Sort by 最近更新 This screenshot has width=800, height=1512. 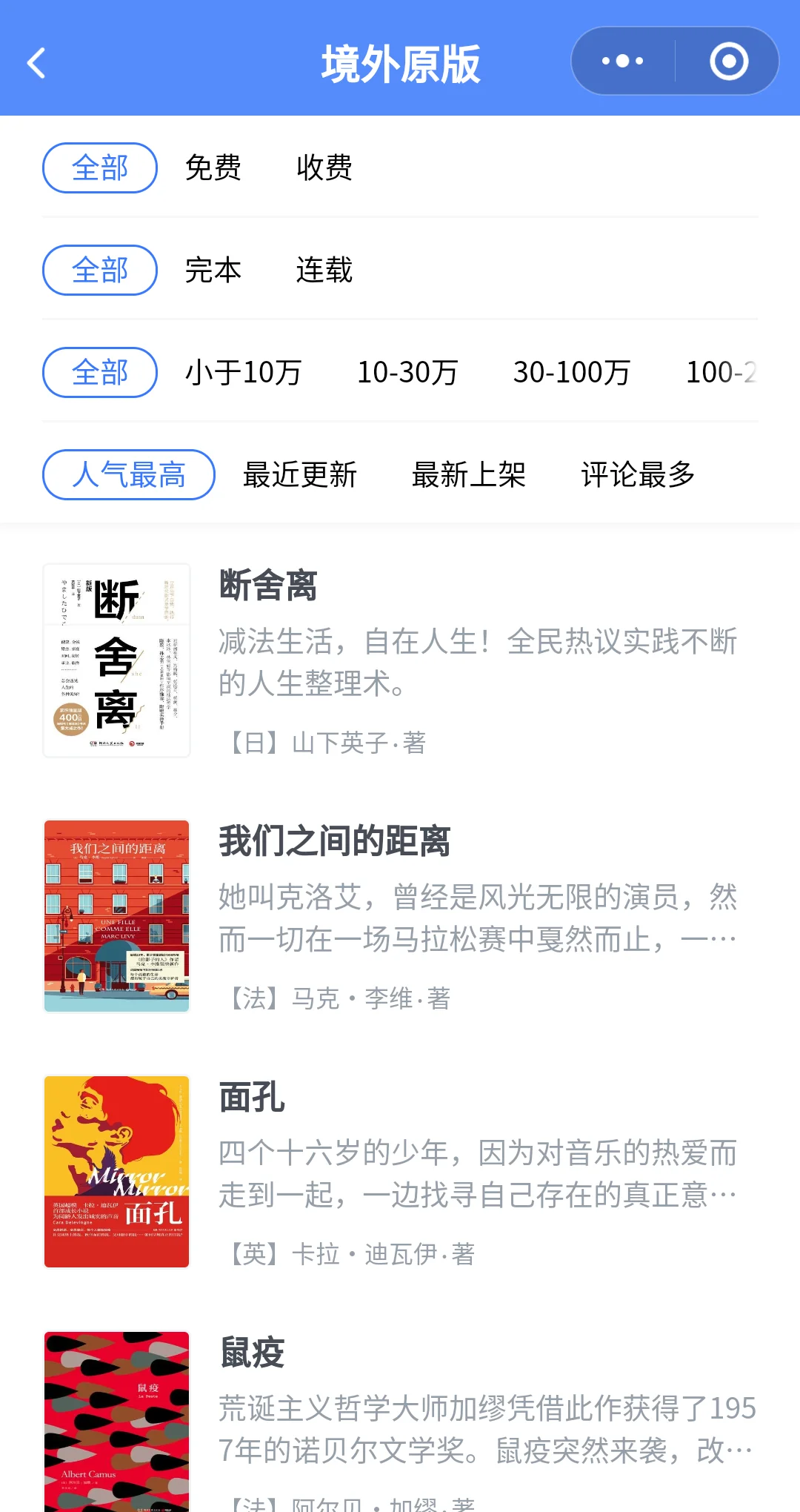click(x=300, y=475)
